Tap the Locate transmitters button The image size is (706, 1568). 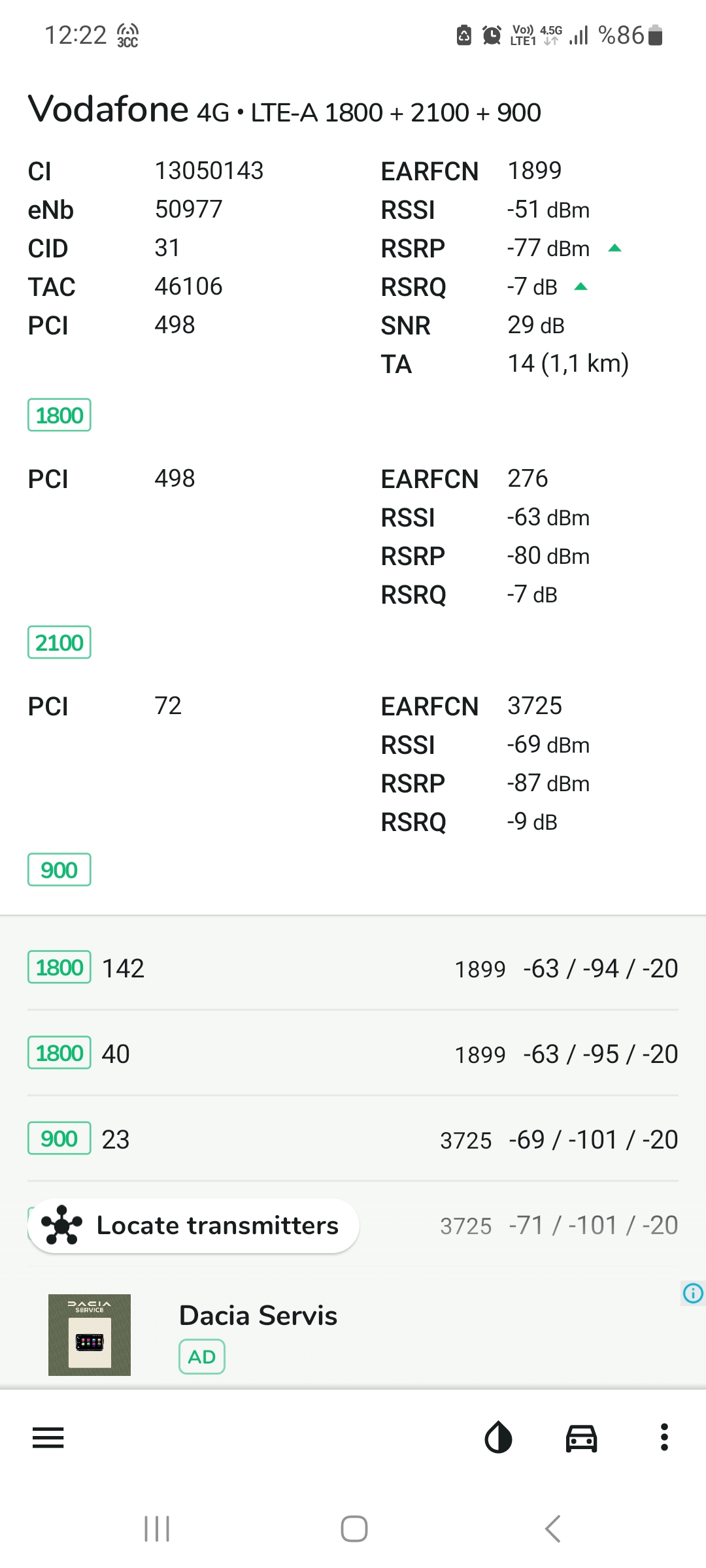(193, 1226)
